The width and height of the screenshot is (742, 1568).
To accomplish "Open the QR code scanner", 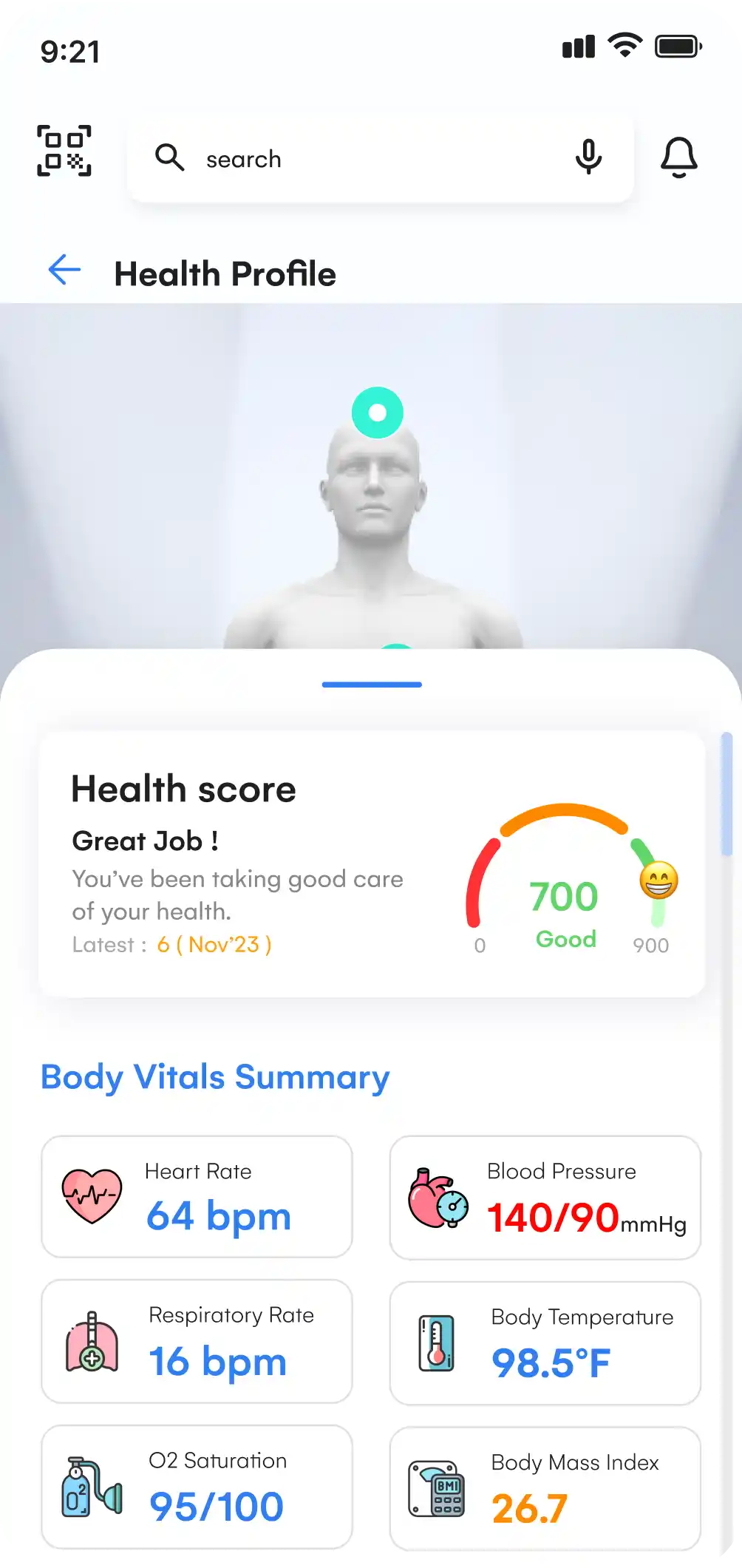I will (x=64, y=151).
